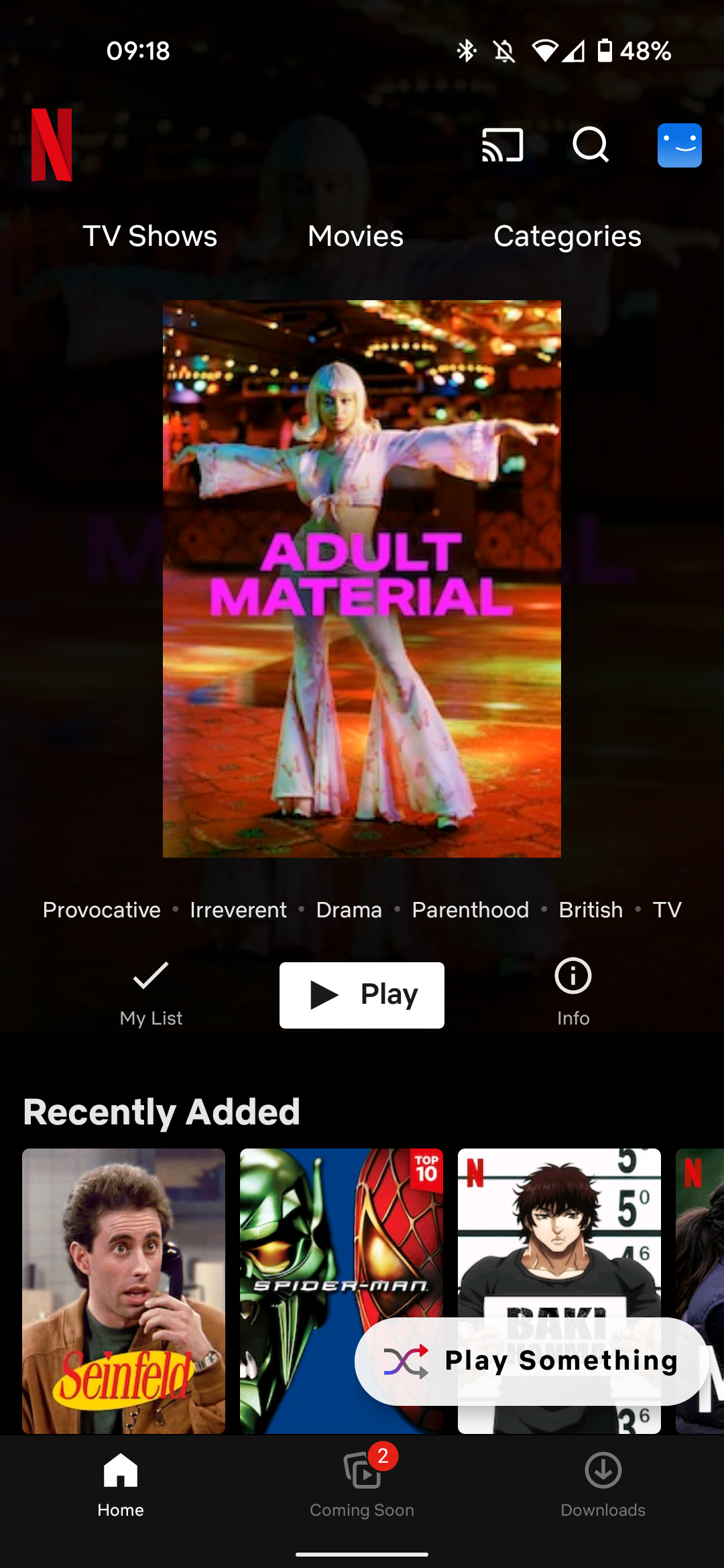The width and height of the screenshot is (724, 1568).
Task: Select the Parenthood tag
Action: (470, 909)
